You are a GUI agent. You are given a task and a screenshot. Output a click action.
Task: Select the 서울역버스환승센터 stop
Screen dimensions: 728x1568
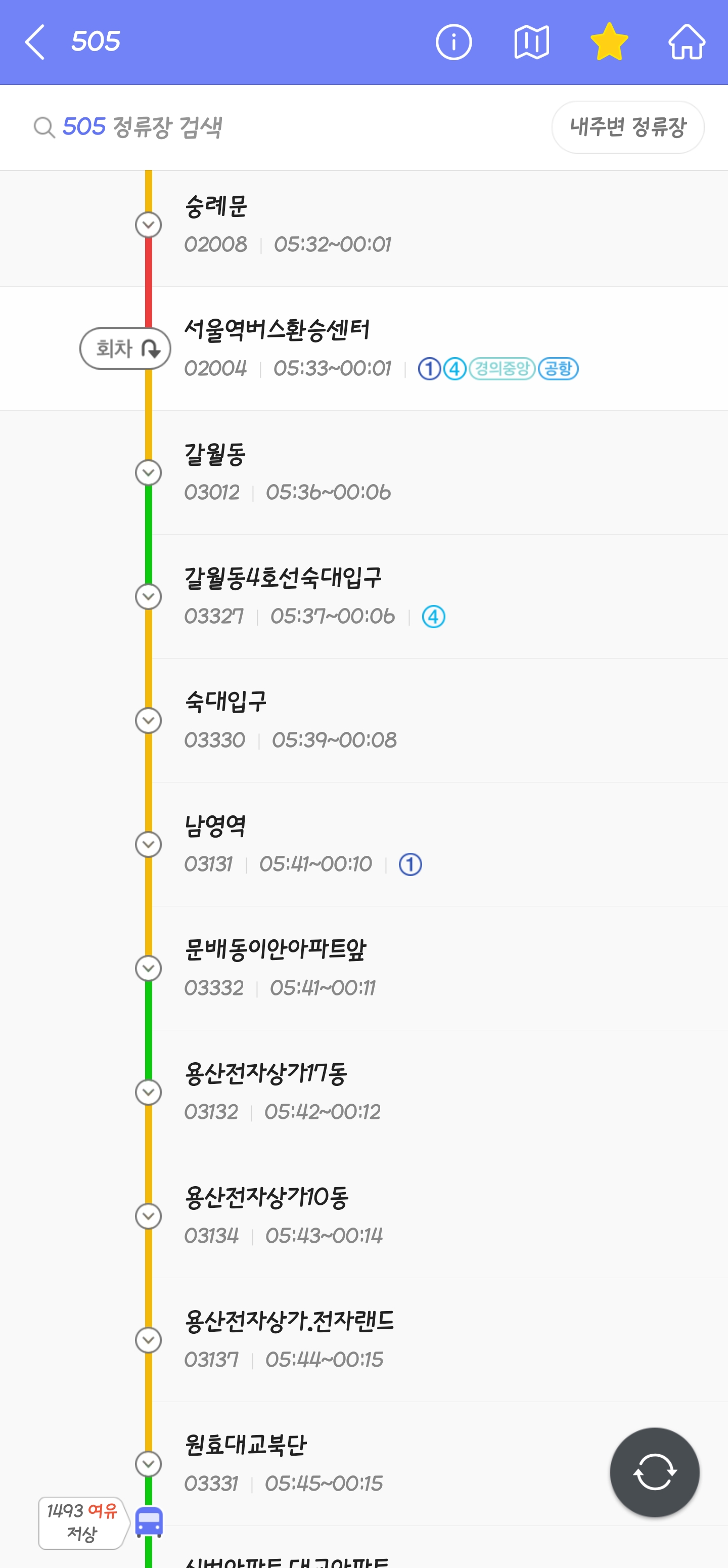(365, 348)
